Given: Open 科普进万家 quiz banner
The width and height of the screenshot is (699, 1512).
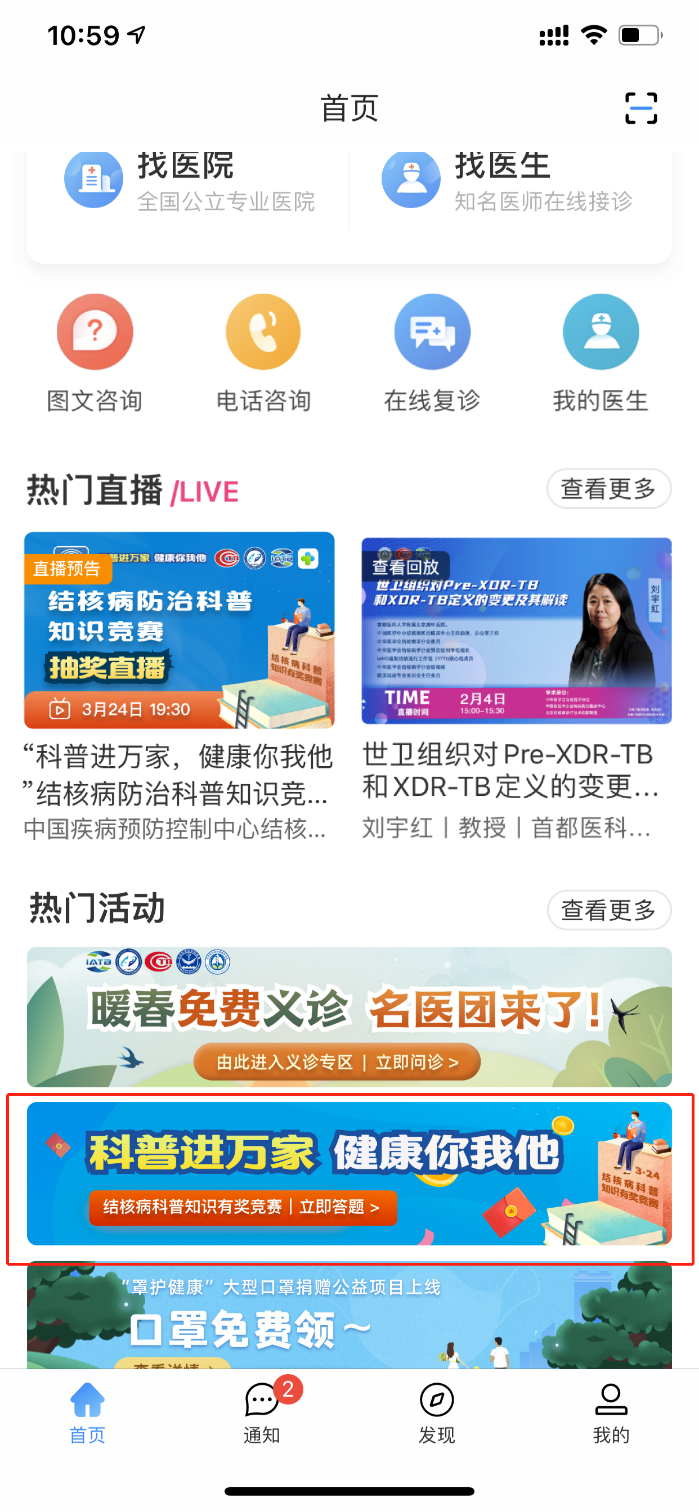Looking at the screenshot, I should click(x=349, y=1173).
